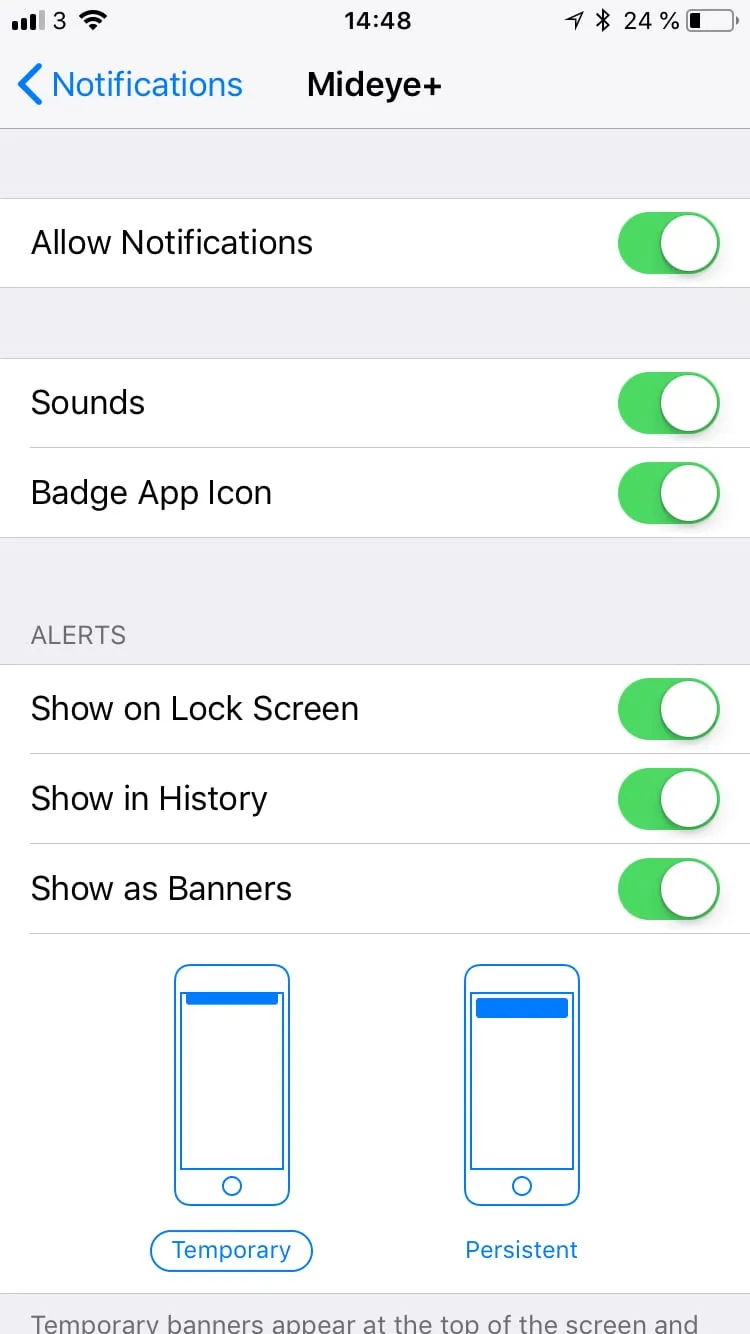Screen dimensions: 750x1334
Task: Disable the Badge App Icon setting
Action: [667, 492]
